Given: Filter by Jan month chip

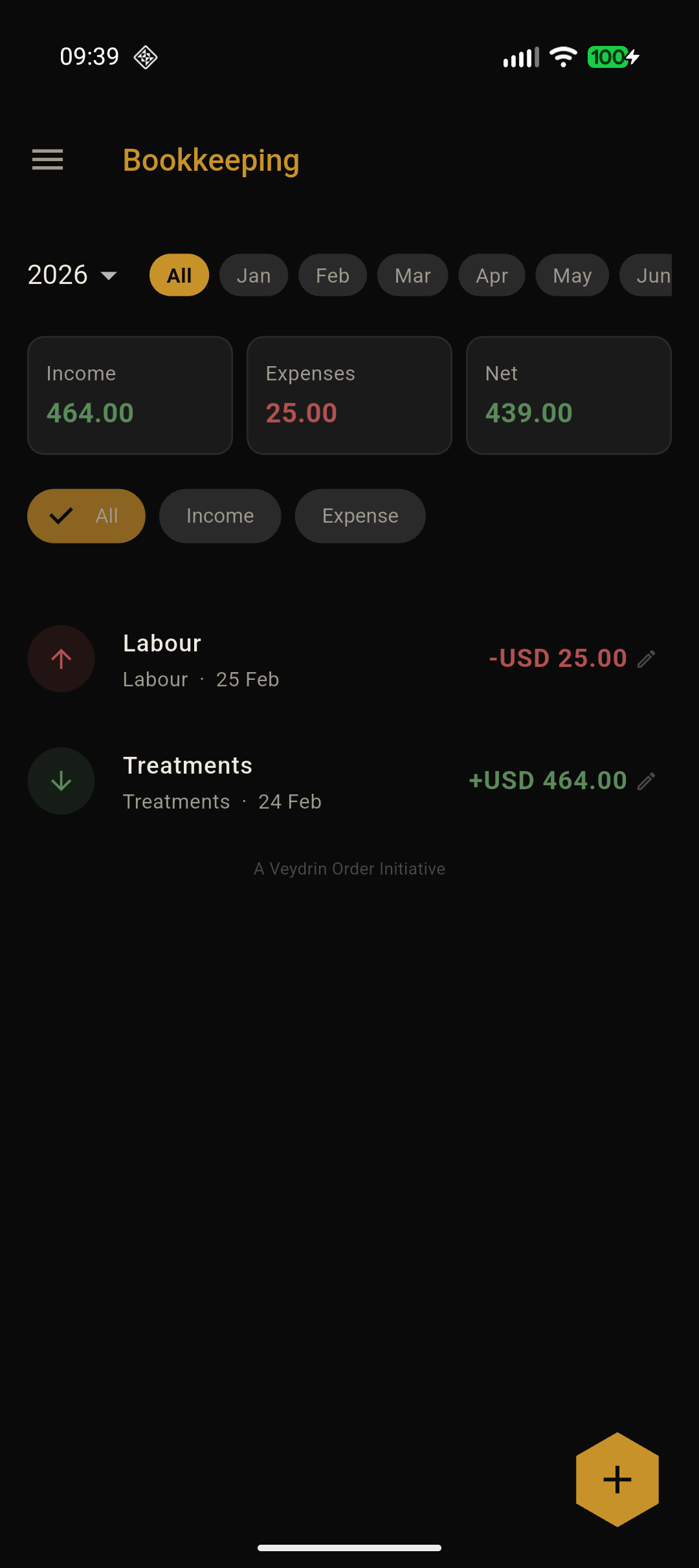Looking at the screenshot, I should [254, 276].
